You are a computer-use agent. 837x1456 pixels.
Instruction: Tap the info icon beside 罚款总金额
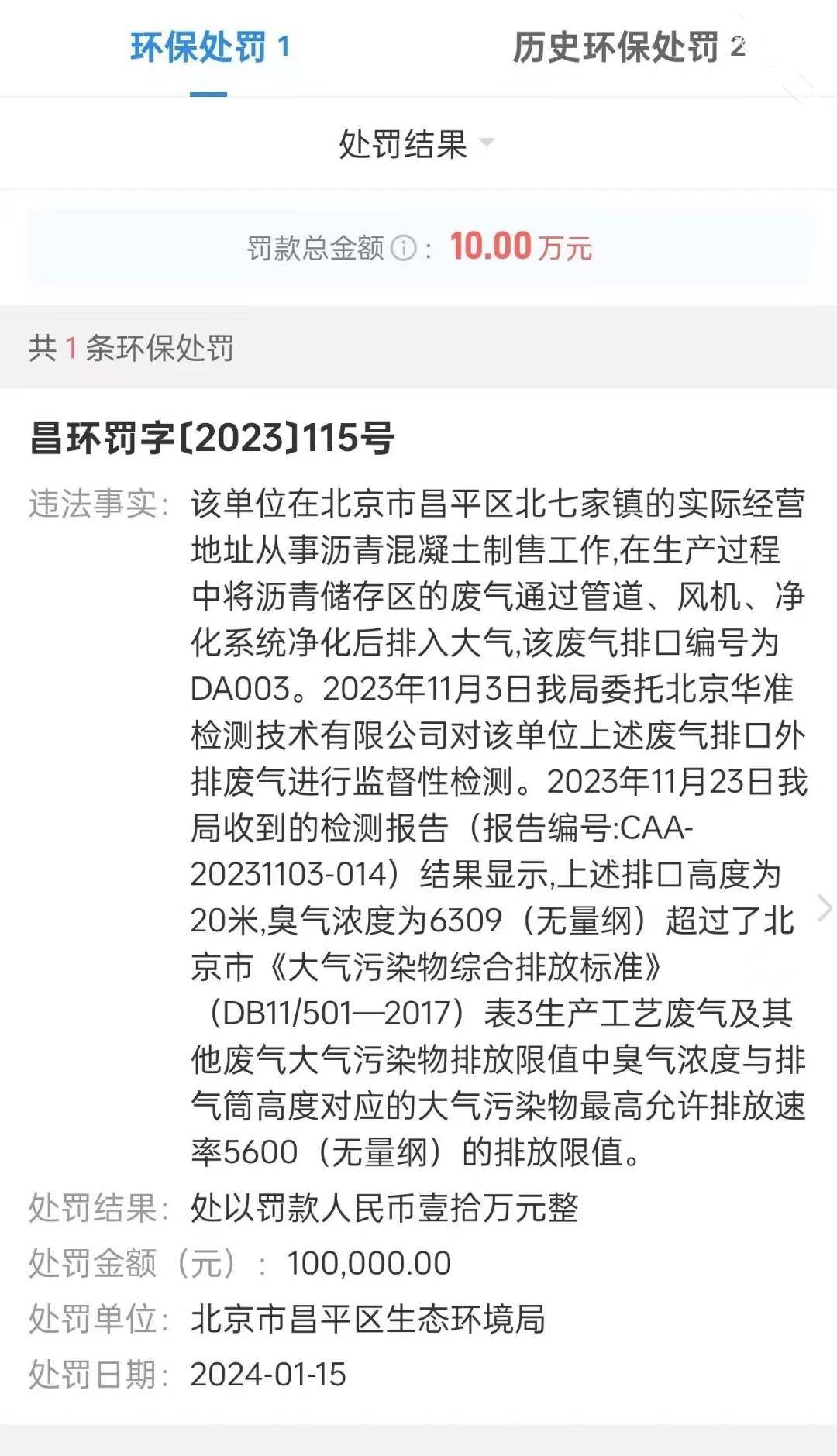click(x=403, y=249)
